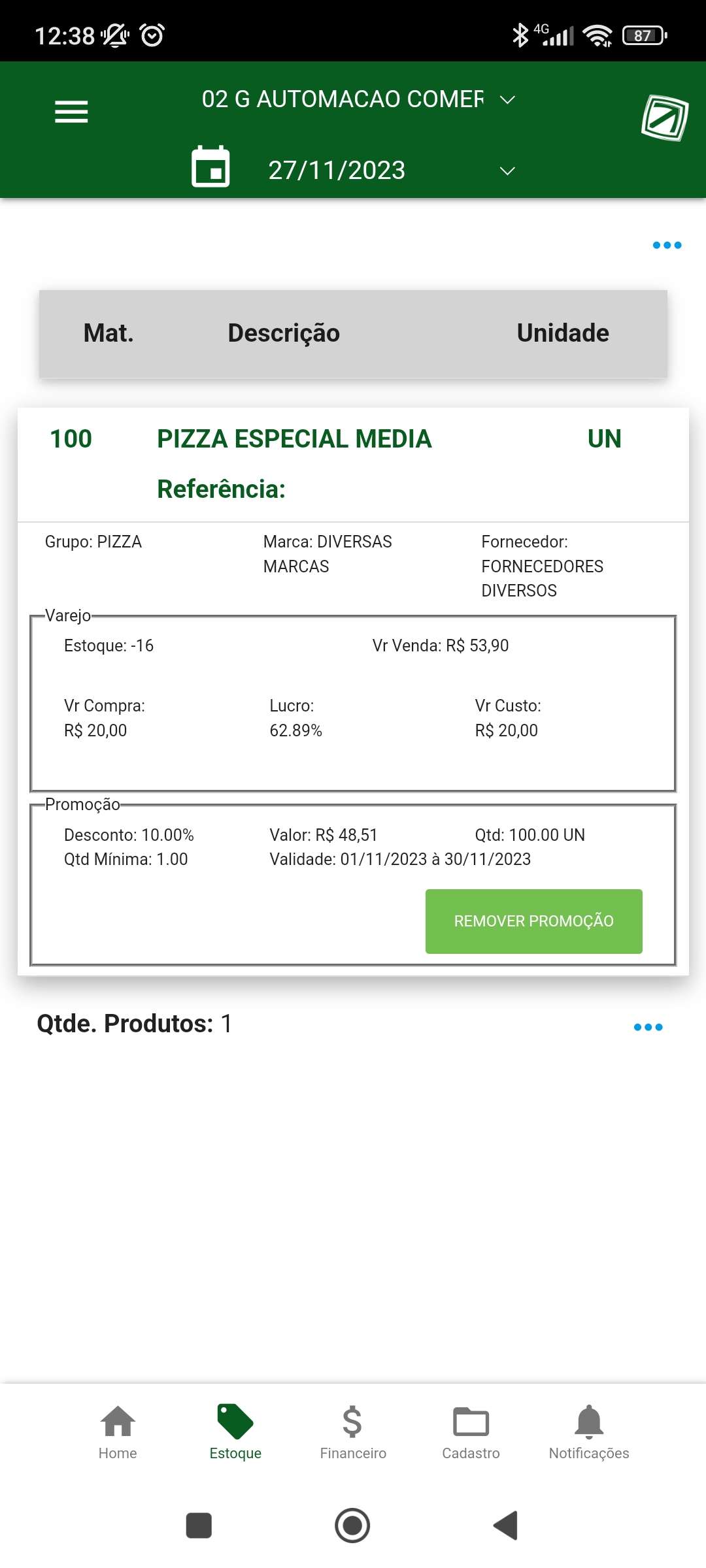The image size is (706, 1568).
Task: Select the Estoque tab
Action: (235, 1433)
